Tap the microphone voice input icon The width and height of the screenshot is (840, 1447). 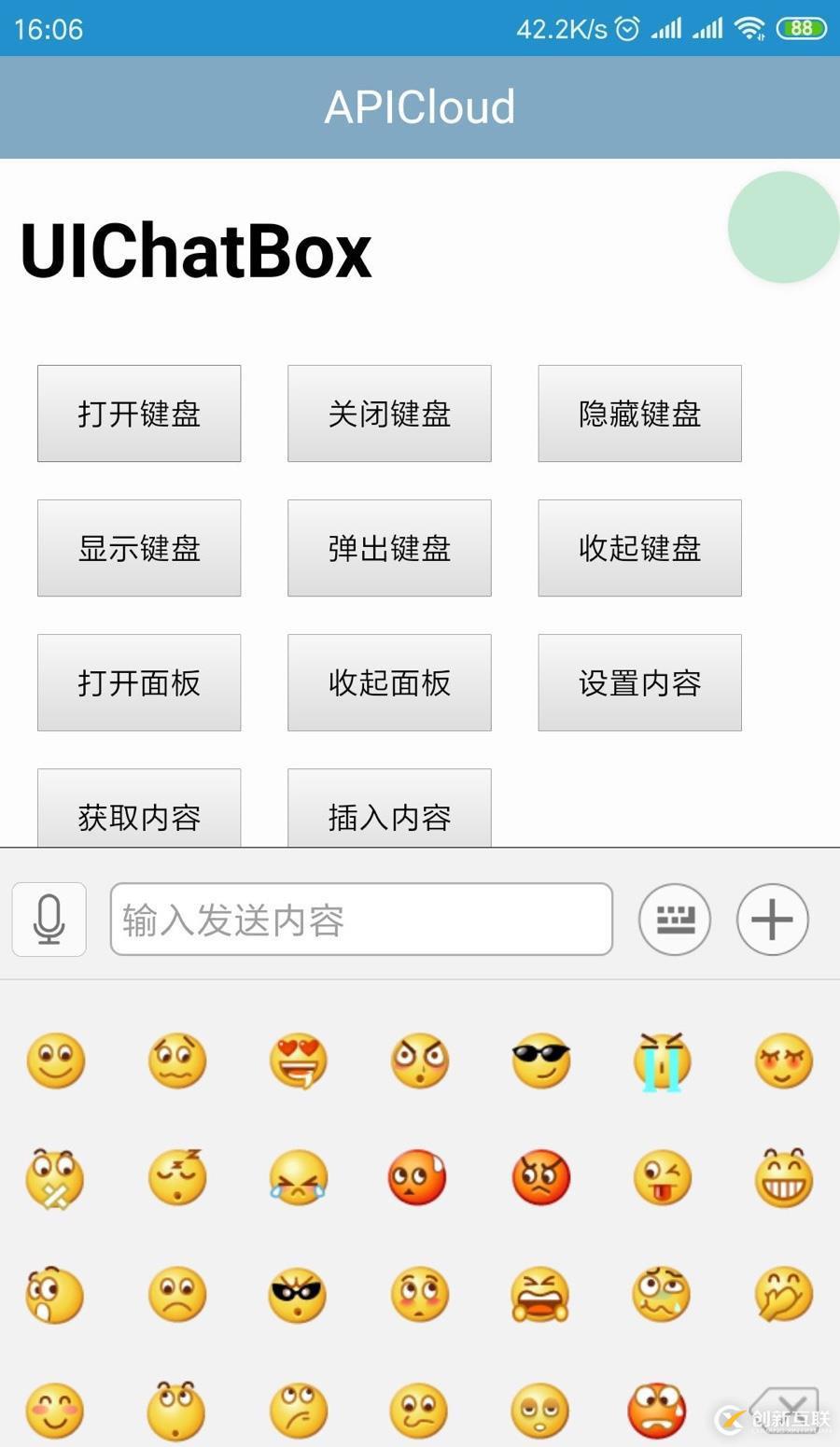[x=49, y=920]
